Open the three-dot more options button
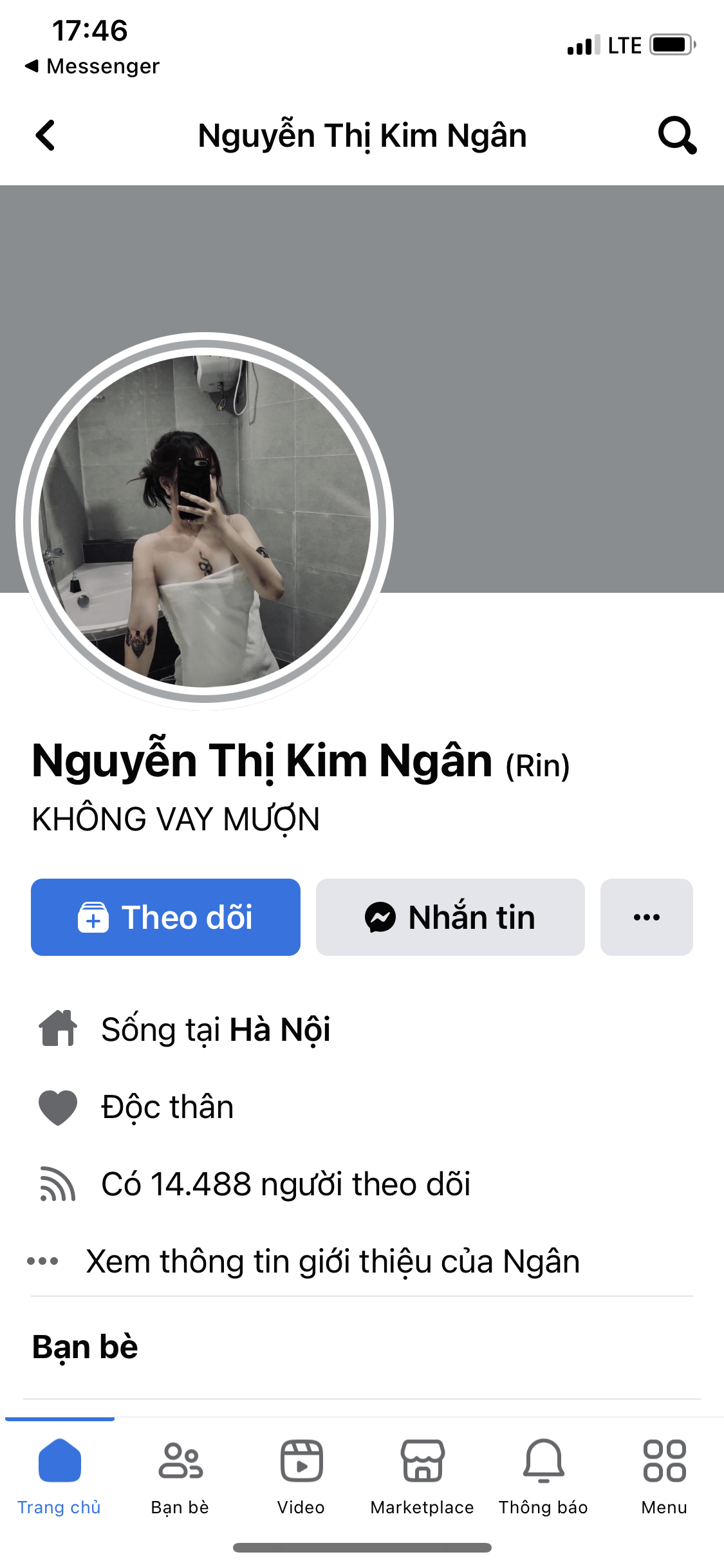 [x=646, y=917]
